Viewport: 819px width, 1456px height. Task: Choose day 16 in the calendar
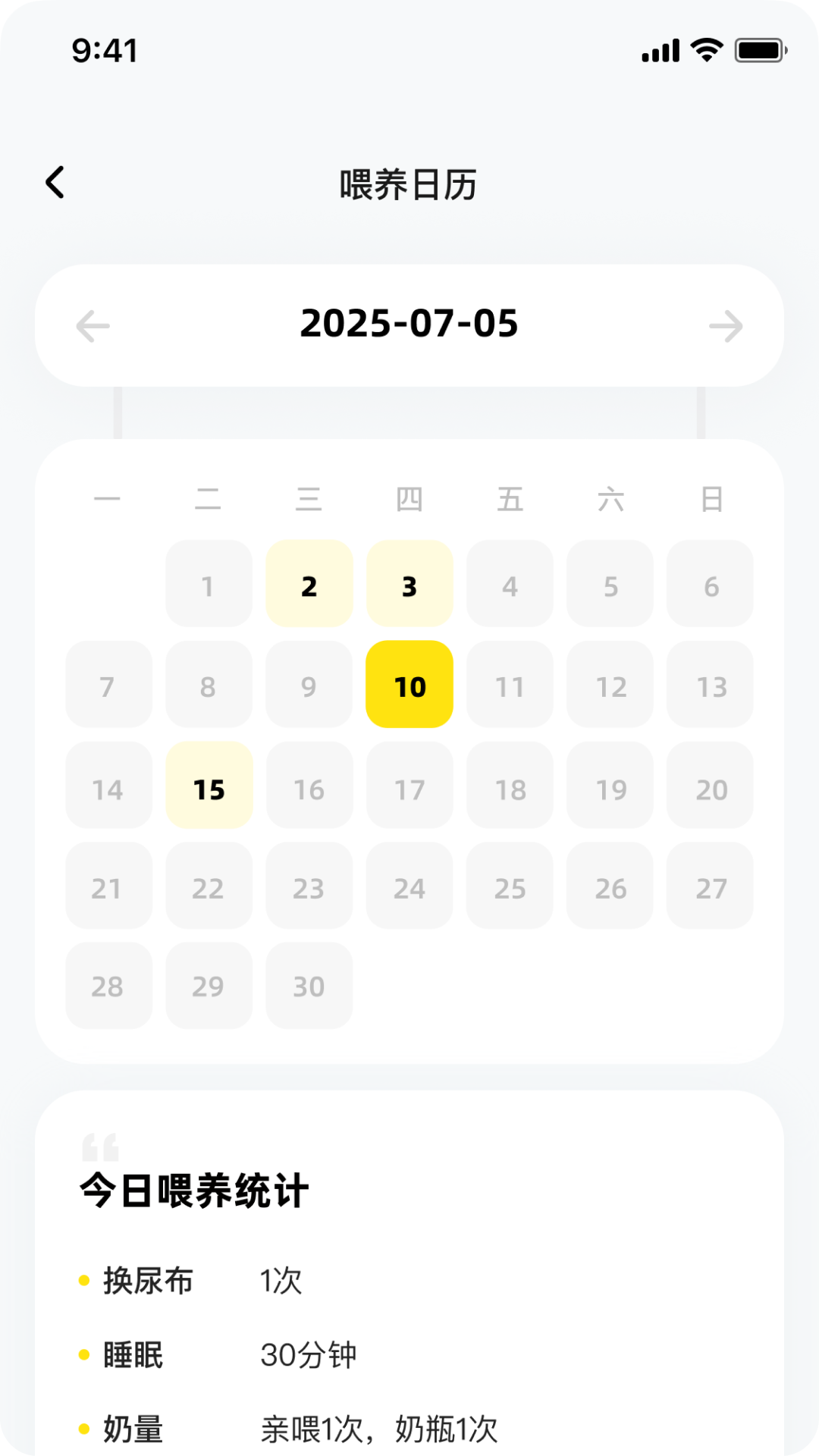309,786
